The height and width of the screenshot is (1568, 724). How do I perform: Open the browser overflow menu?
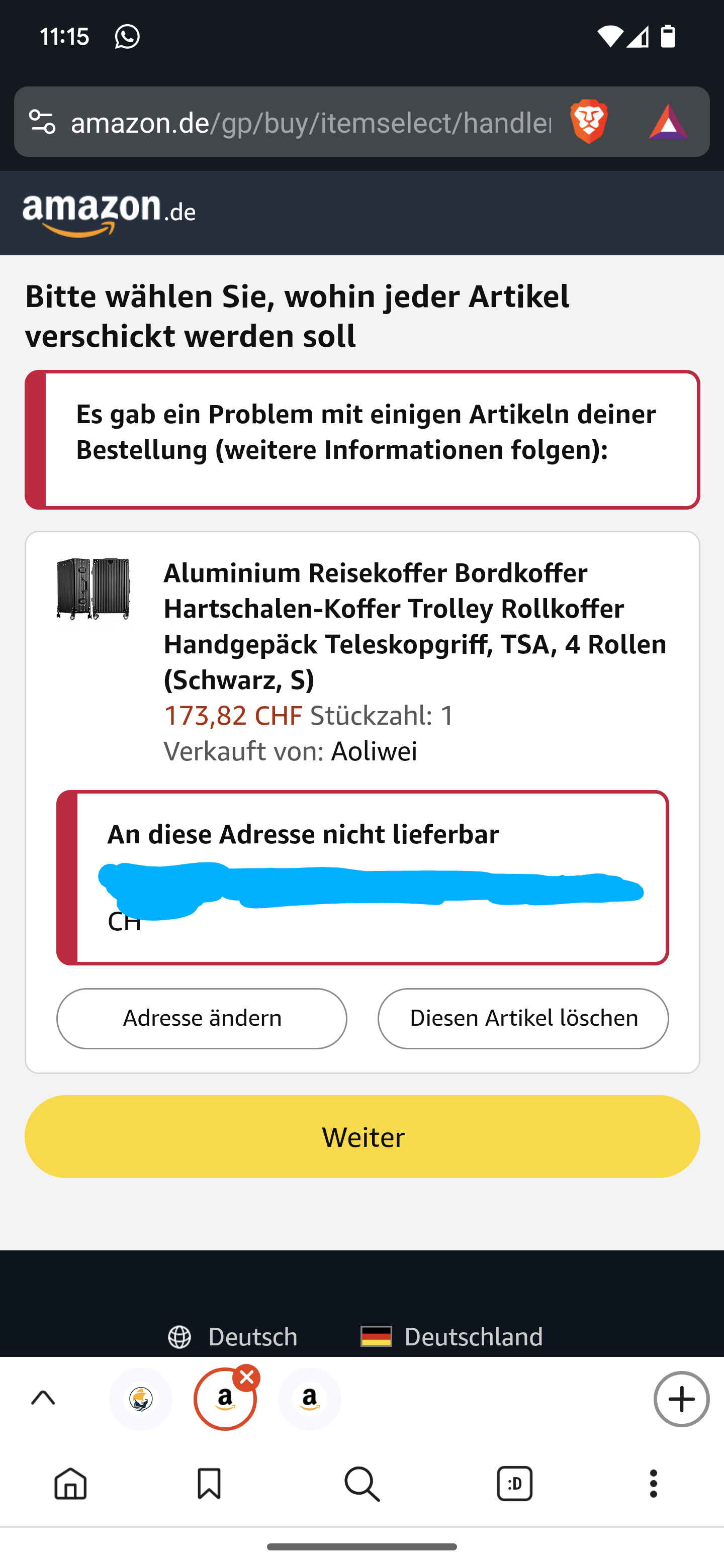(x=654, y=1484)
